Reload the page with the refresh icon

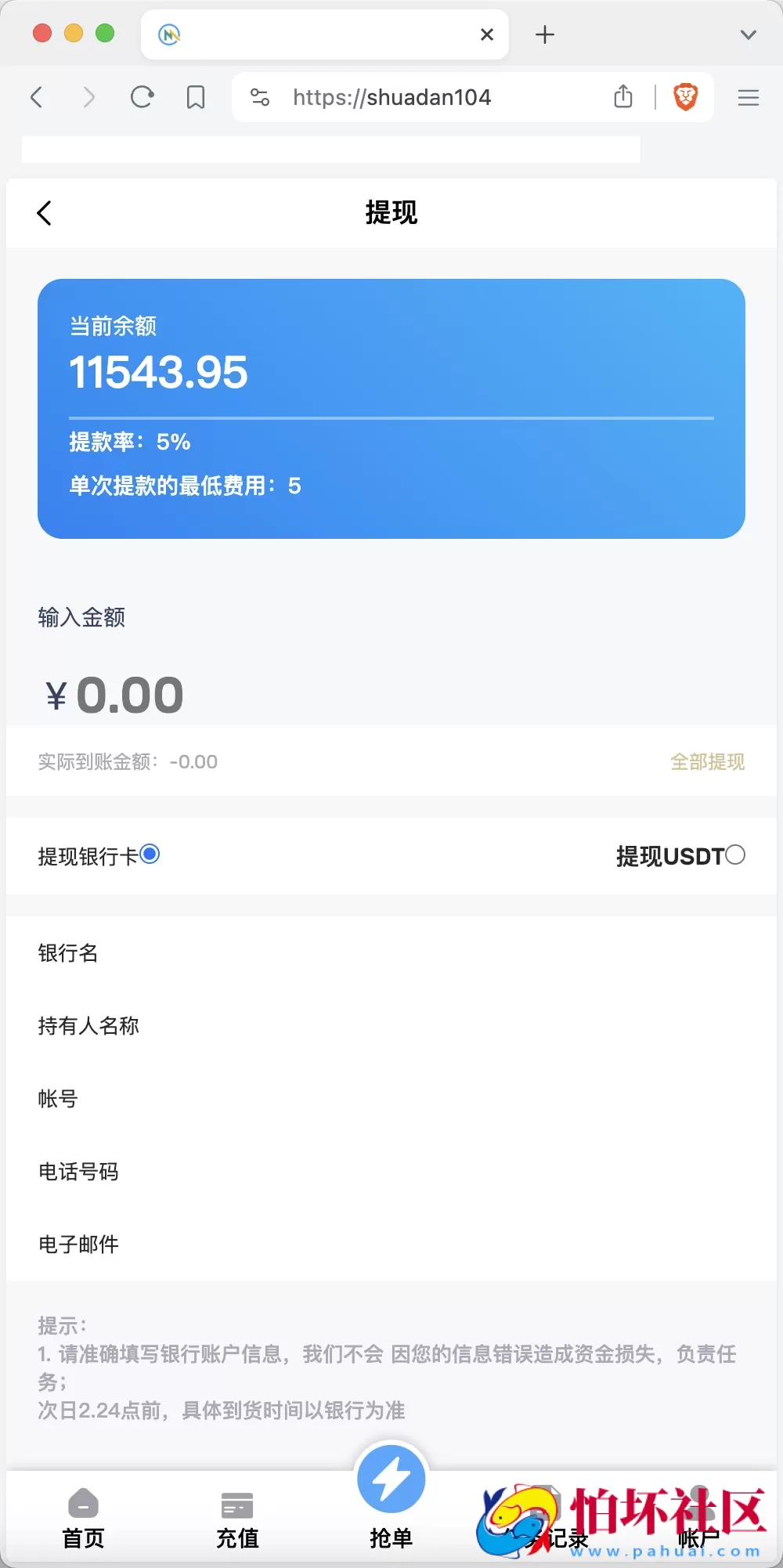pyautogui.click(x=142, y=96)
